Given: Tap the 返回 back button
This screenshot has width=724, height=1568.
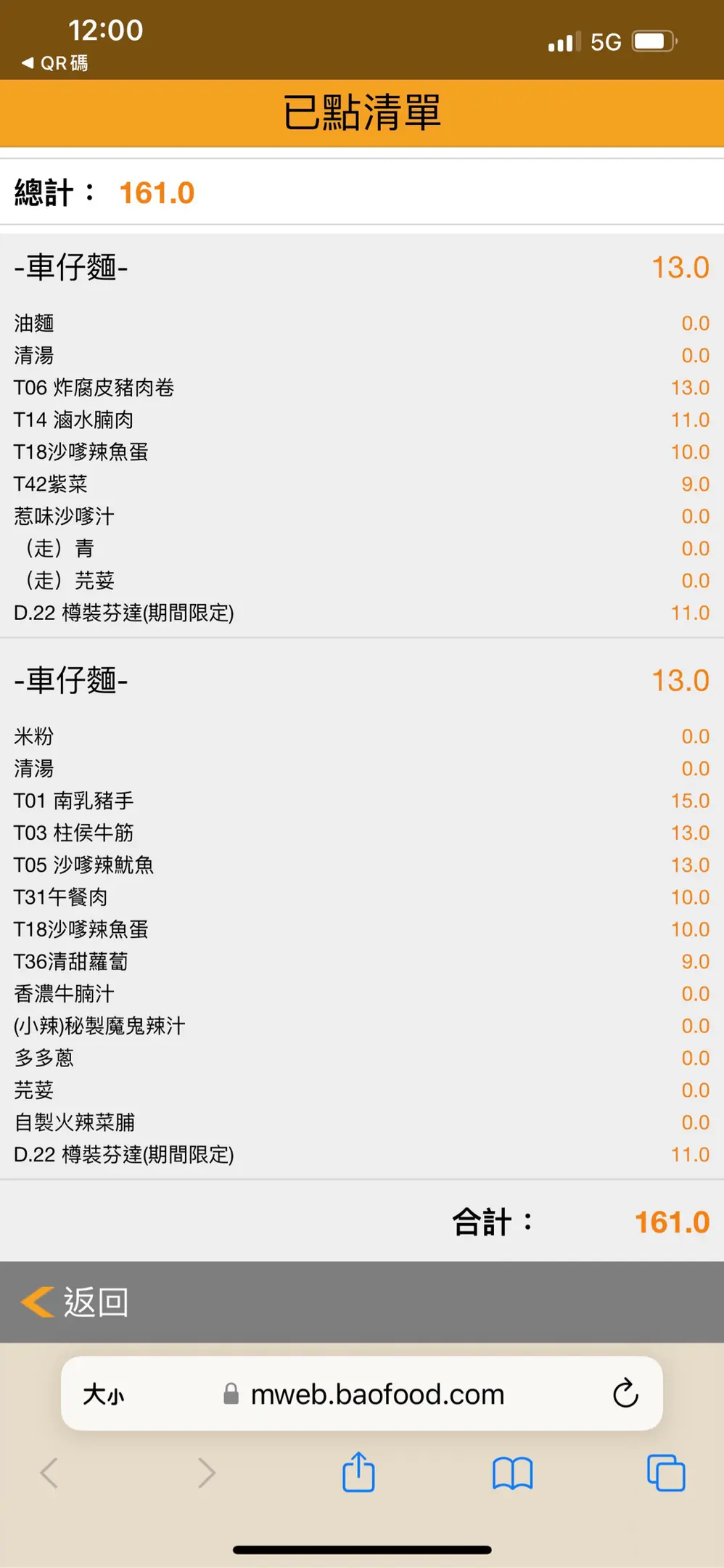Looking at the screenshot, I should (75, 1302).
